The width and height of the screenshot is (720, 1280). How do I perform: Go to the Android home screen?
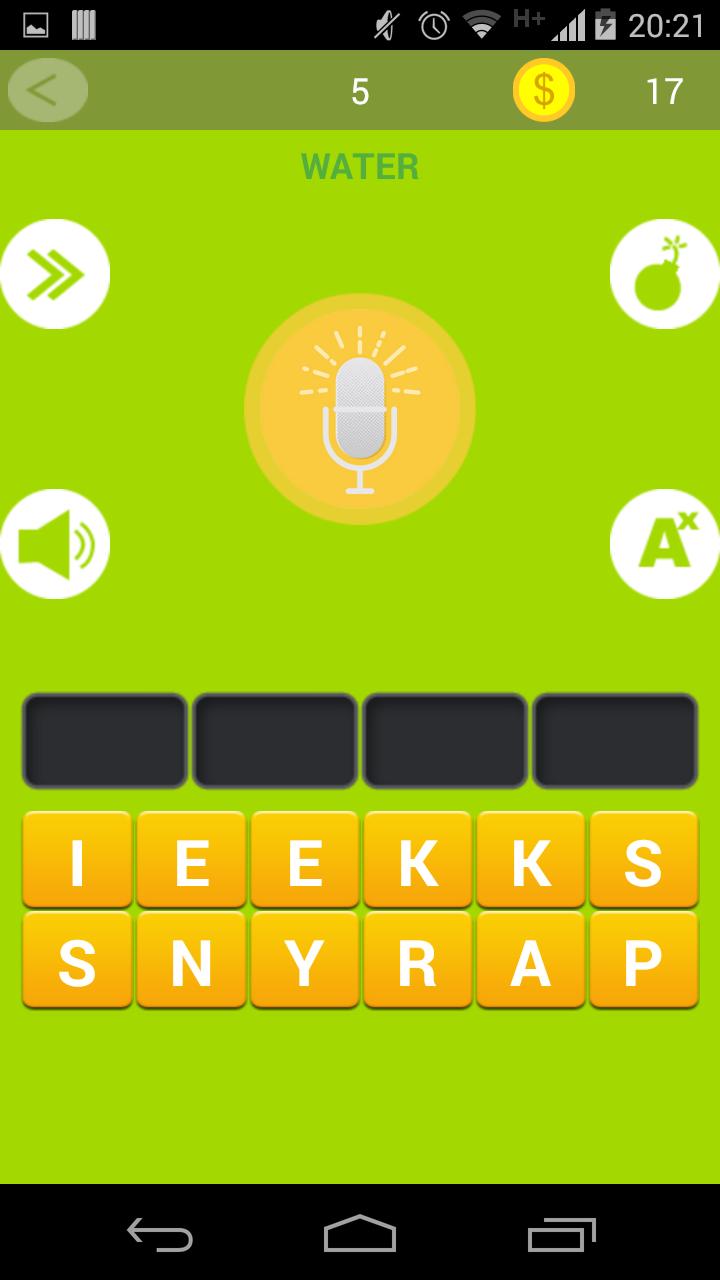(x=360, y=1233)
